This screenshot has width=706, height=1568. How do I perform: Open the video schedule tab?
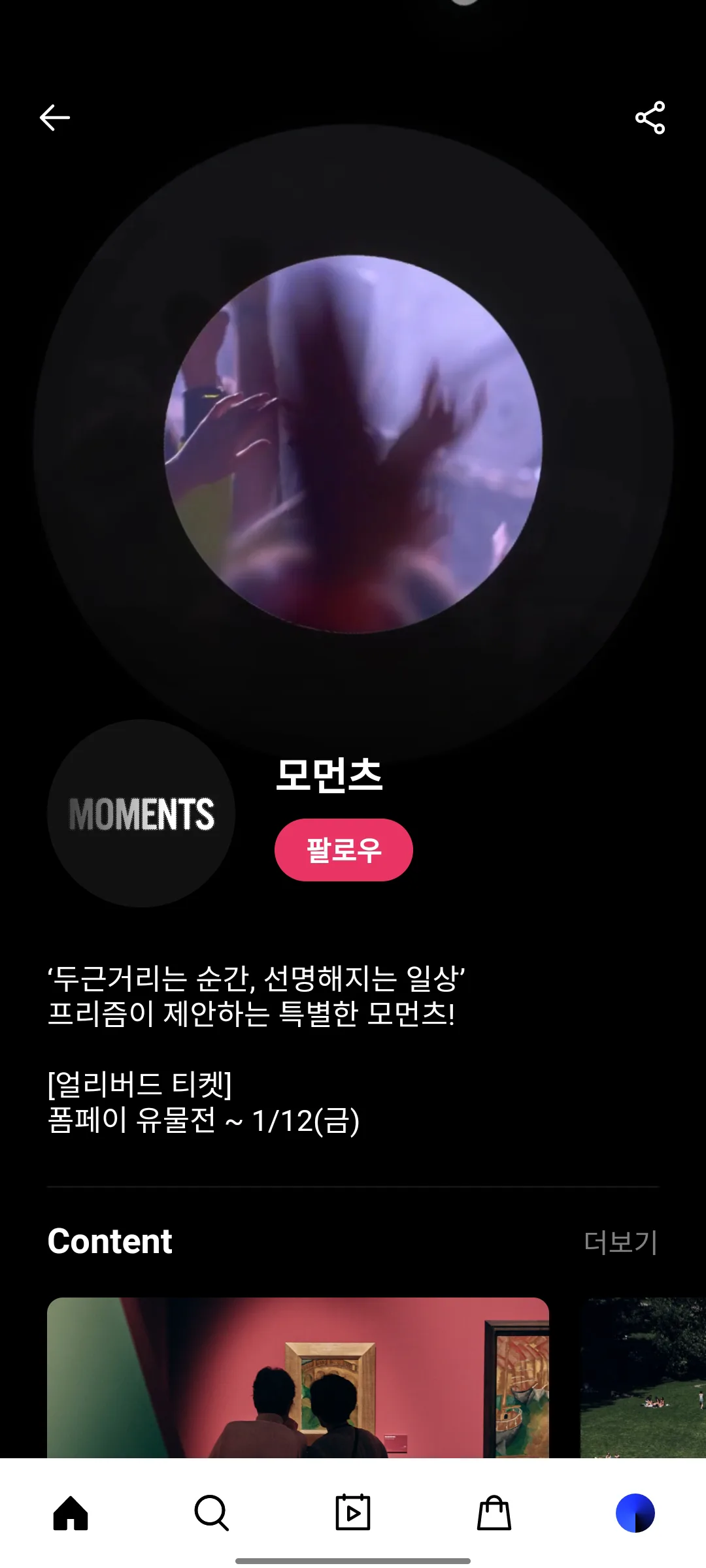(x=353, y=1512)
